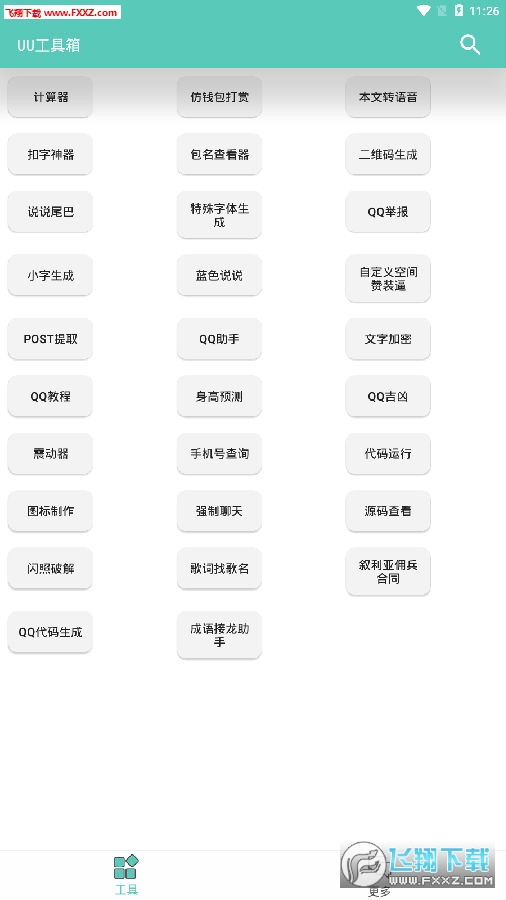The image size is (506, 900).
Task: Open QQ代码生成
Action: (50, 632)
